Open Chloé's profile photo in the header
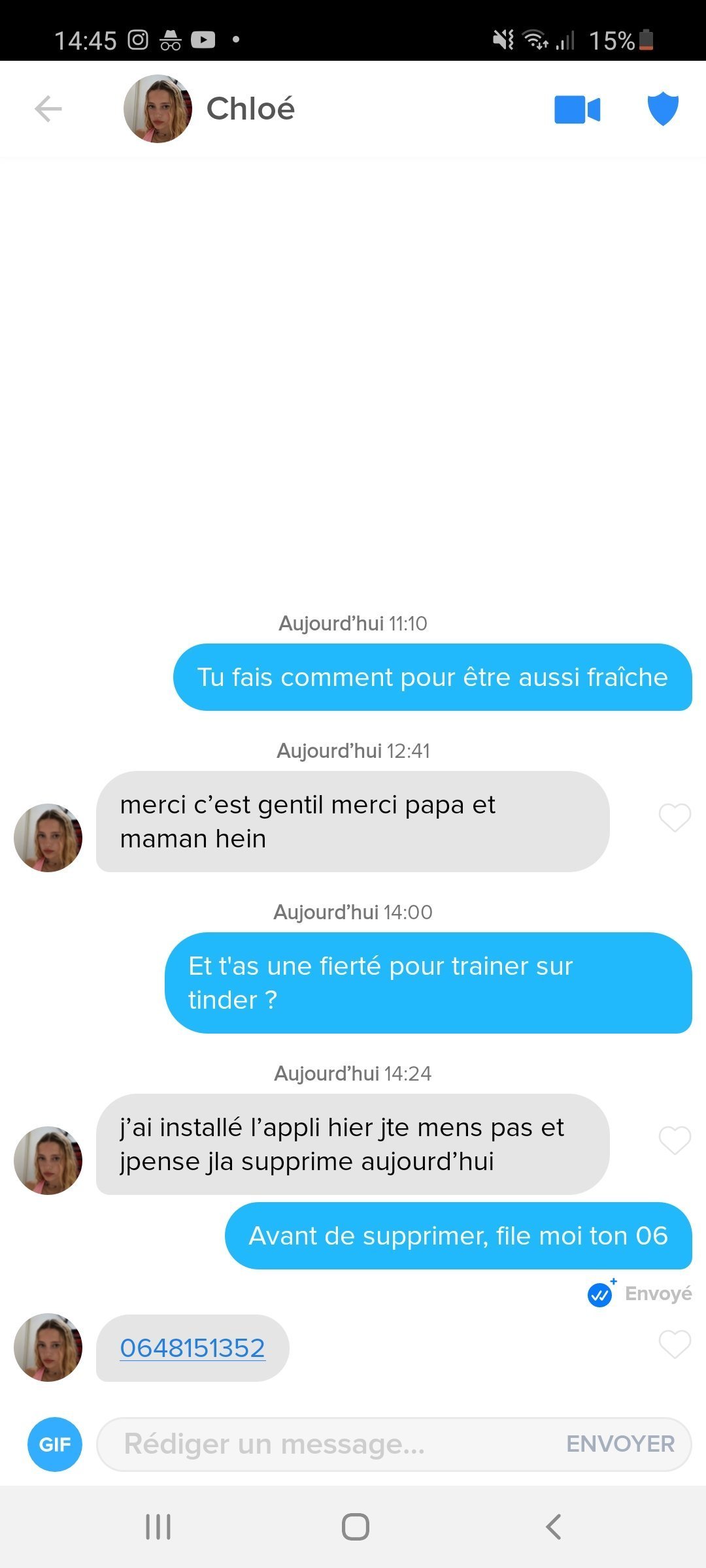Screen dimensions: 706x1568 tap(158, 108)
